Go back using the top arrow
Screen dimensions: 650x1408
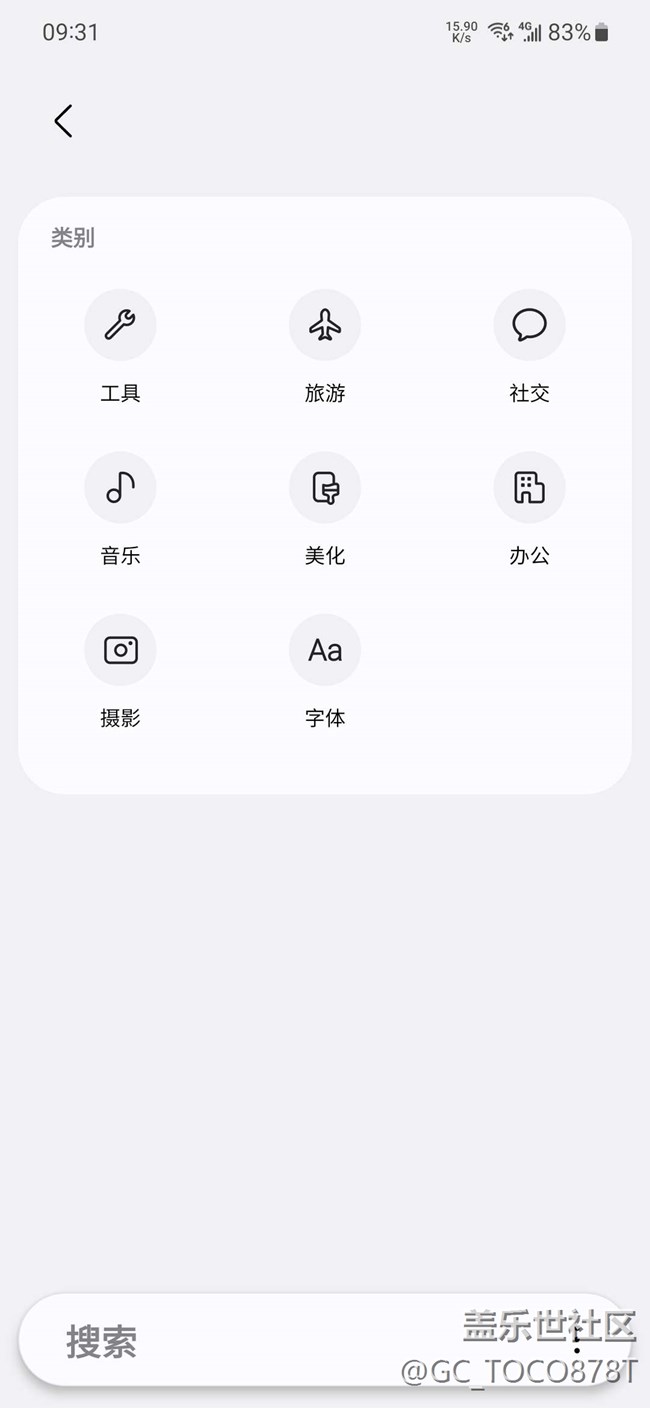(x=63, y=121)
